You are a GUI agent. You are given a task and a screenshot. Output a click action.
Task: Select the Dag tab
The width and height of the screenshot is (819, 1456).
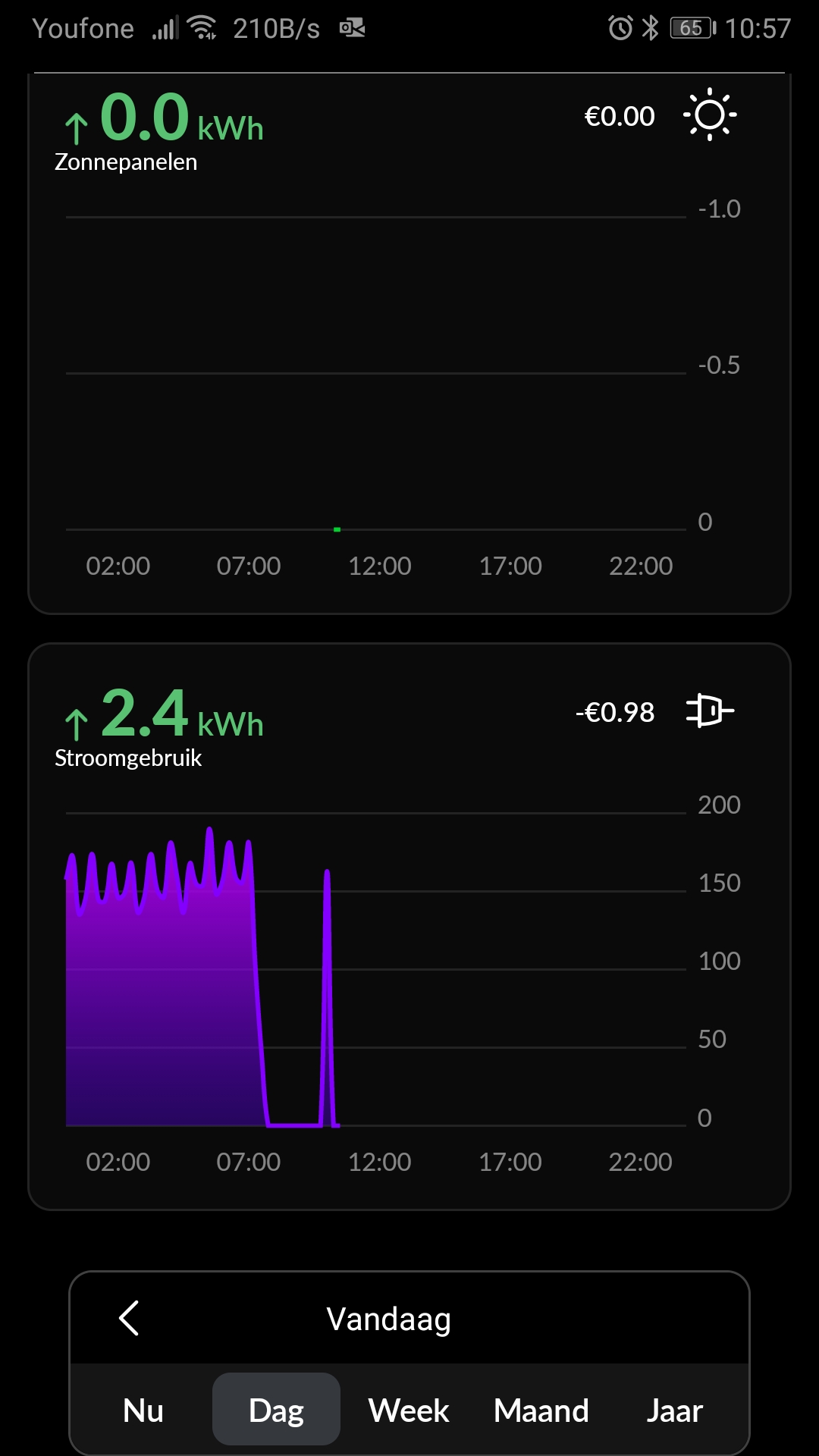pos(276,1409)
